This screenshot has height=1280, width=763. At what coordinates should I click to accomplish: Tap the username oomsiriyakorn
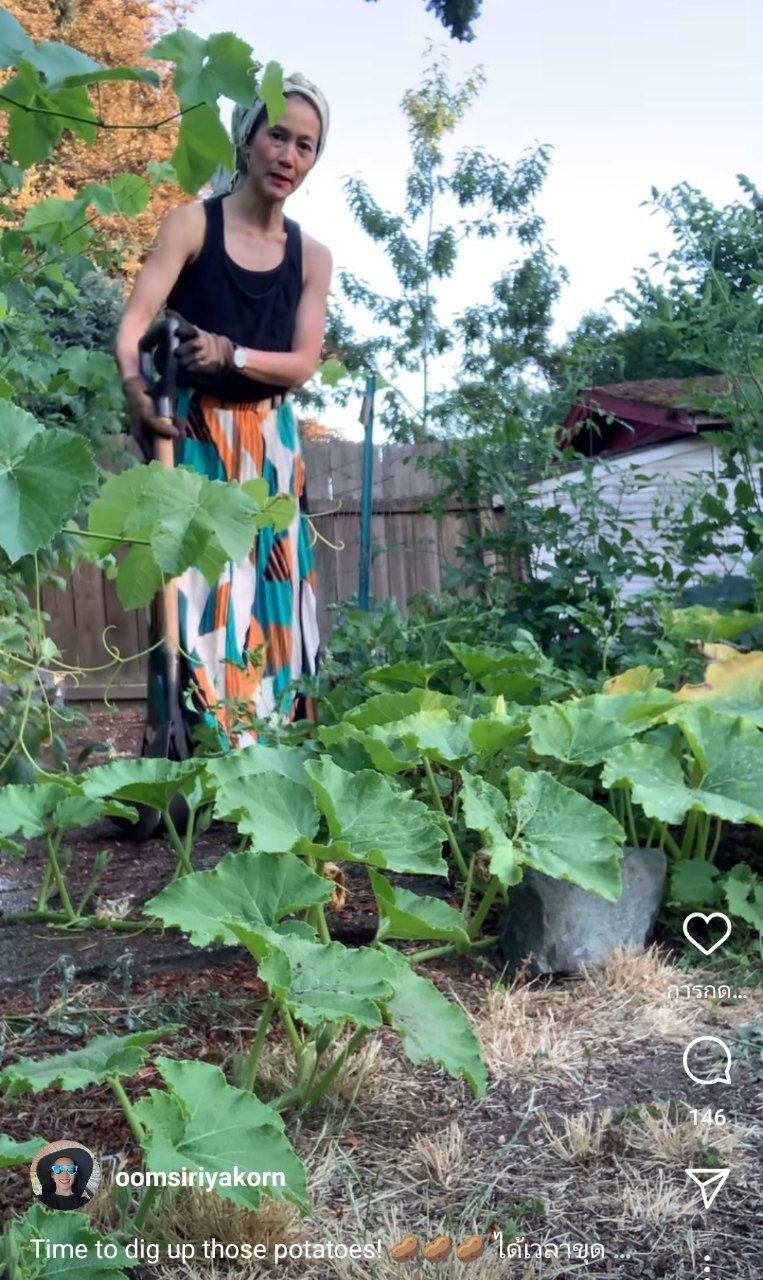point(200,1178)
